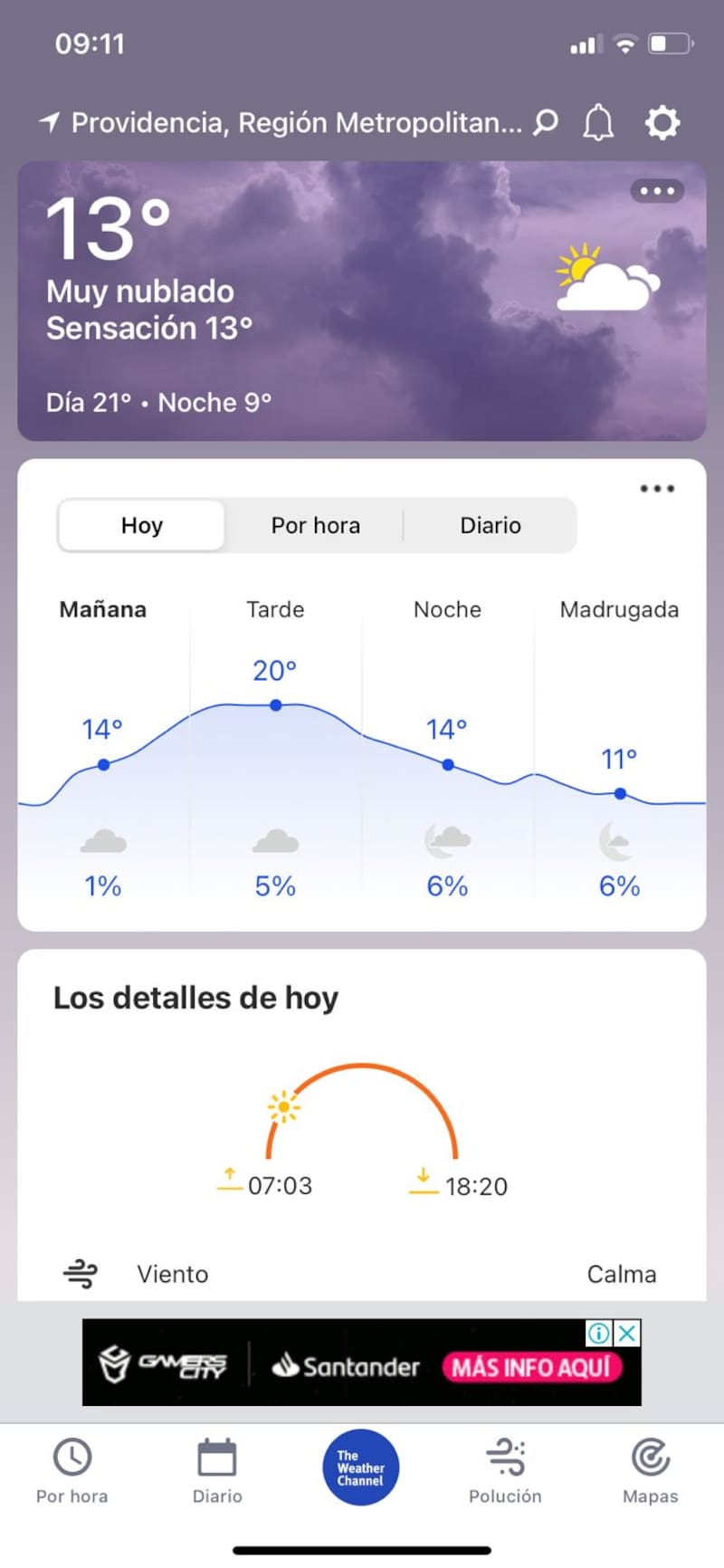This screenshot has width=724, height=1568.
Task: Switch forecast card to Diario segment
Action: point(491,526)
